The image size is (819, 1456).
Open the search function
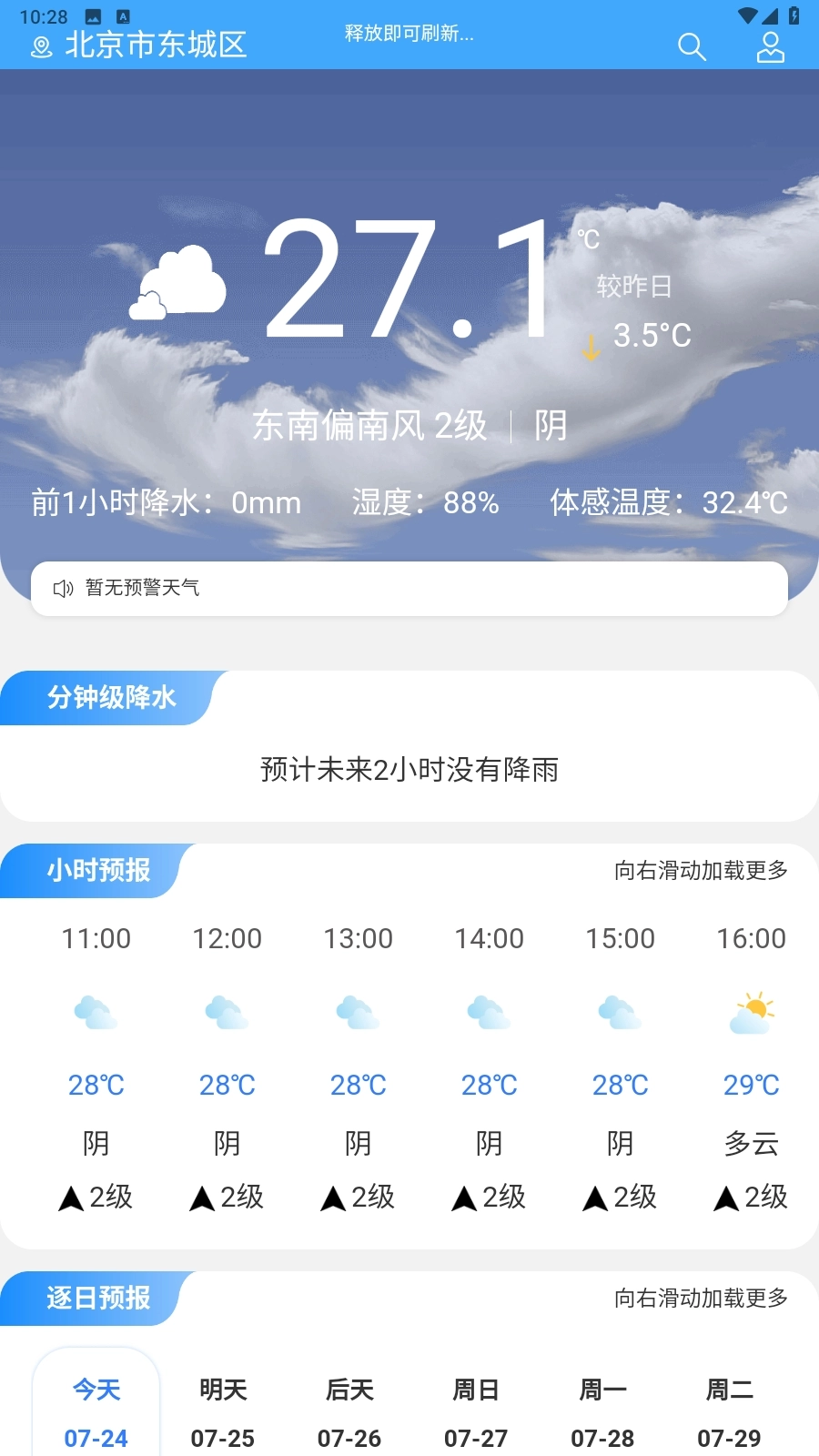[692, 46]
